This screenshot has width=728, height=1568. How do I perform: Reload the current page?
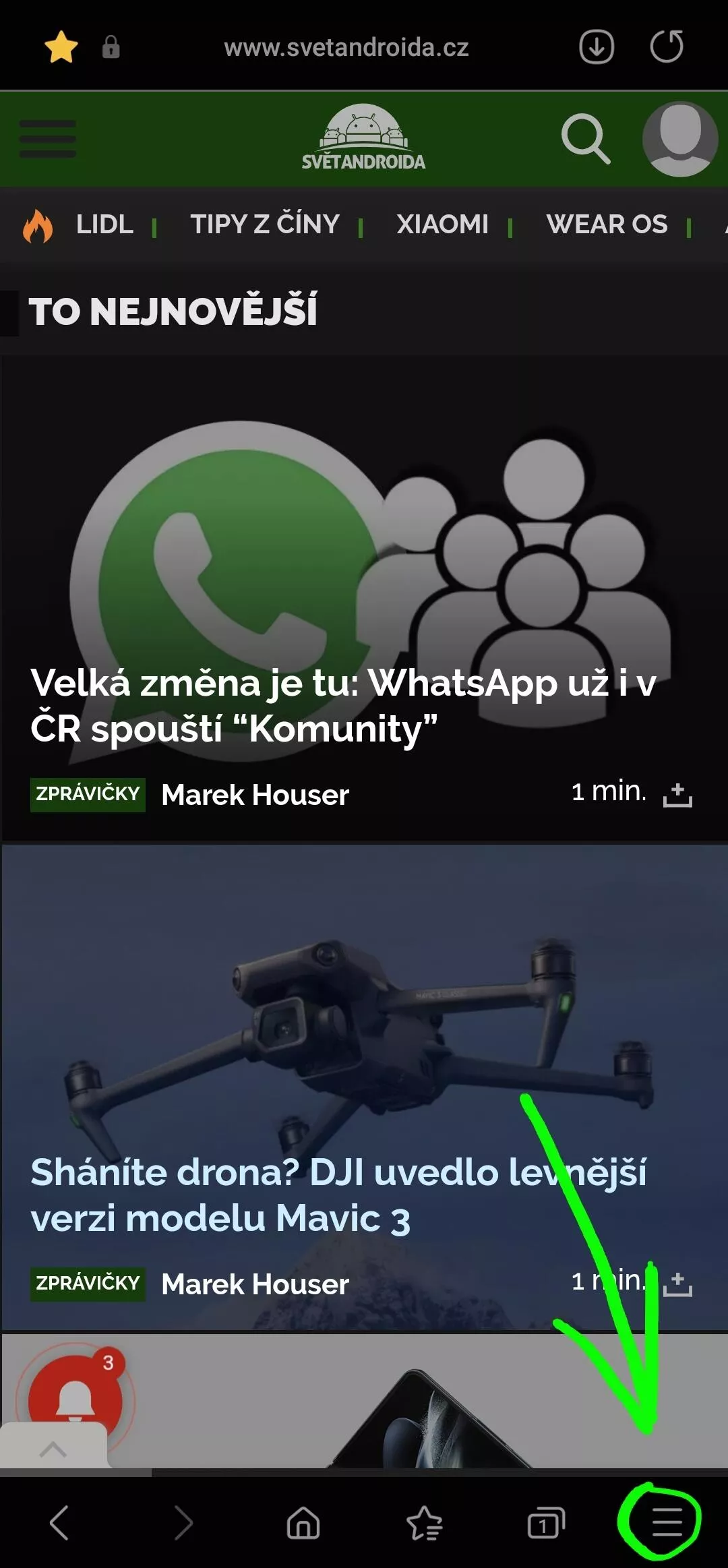point(666,47)
